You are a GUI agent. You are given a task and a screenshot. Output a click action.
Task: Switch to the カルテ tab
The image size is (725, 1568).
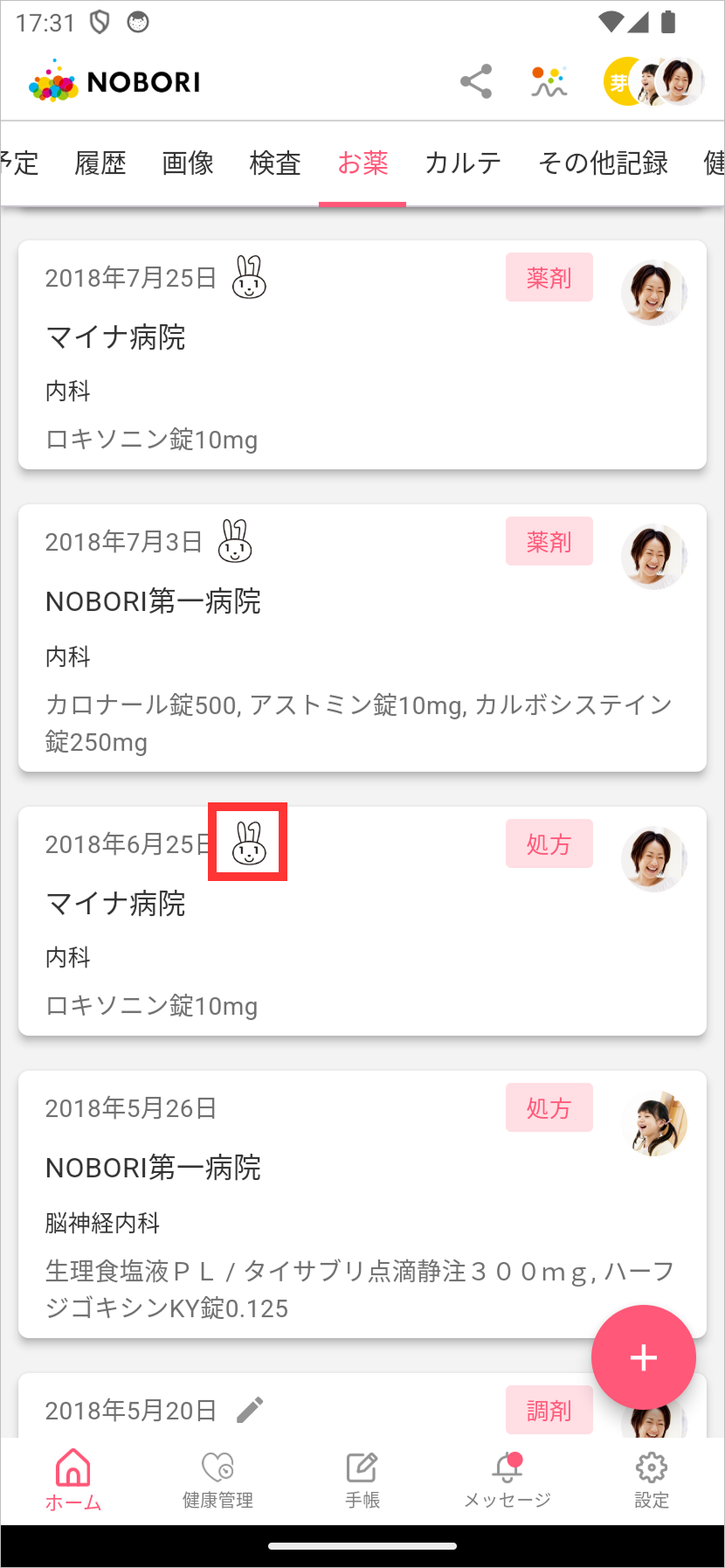(463, 163)
